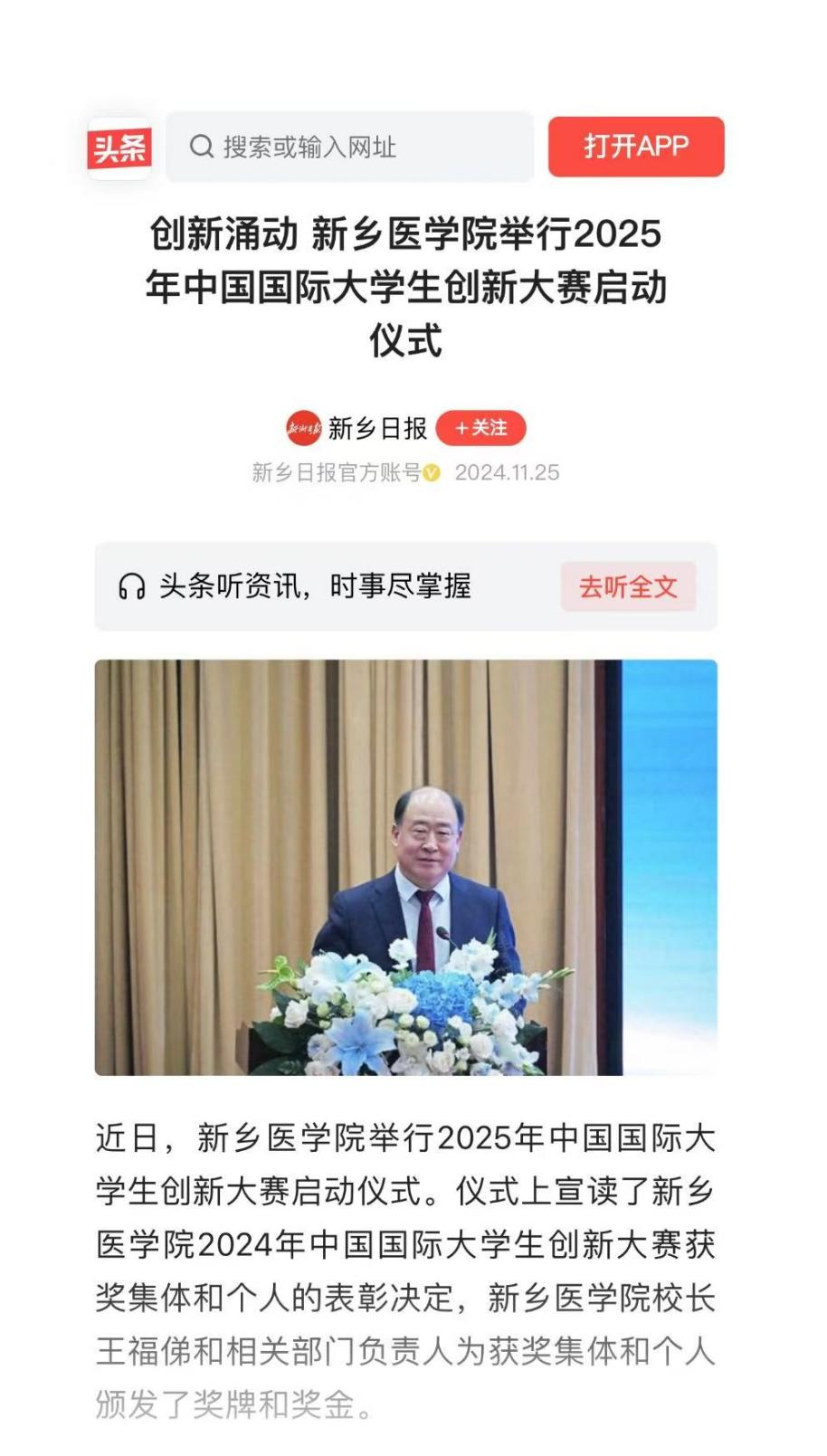Tap the 头条 logo icon
Image resolution: width=827 pixels, height=1456 pixels.
coord(119,148)
